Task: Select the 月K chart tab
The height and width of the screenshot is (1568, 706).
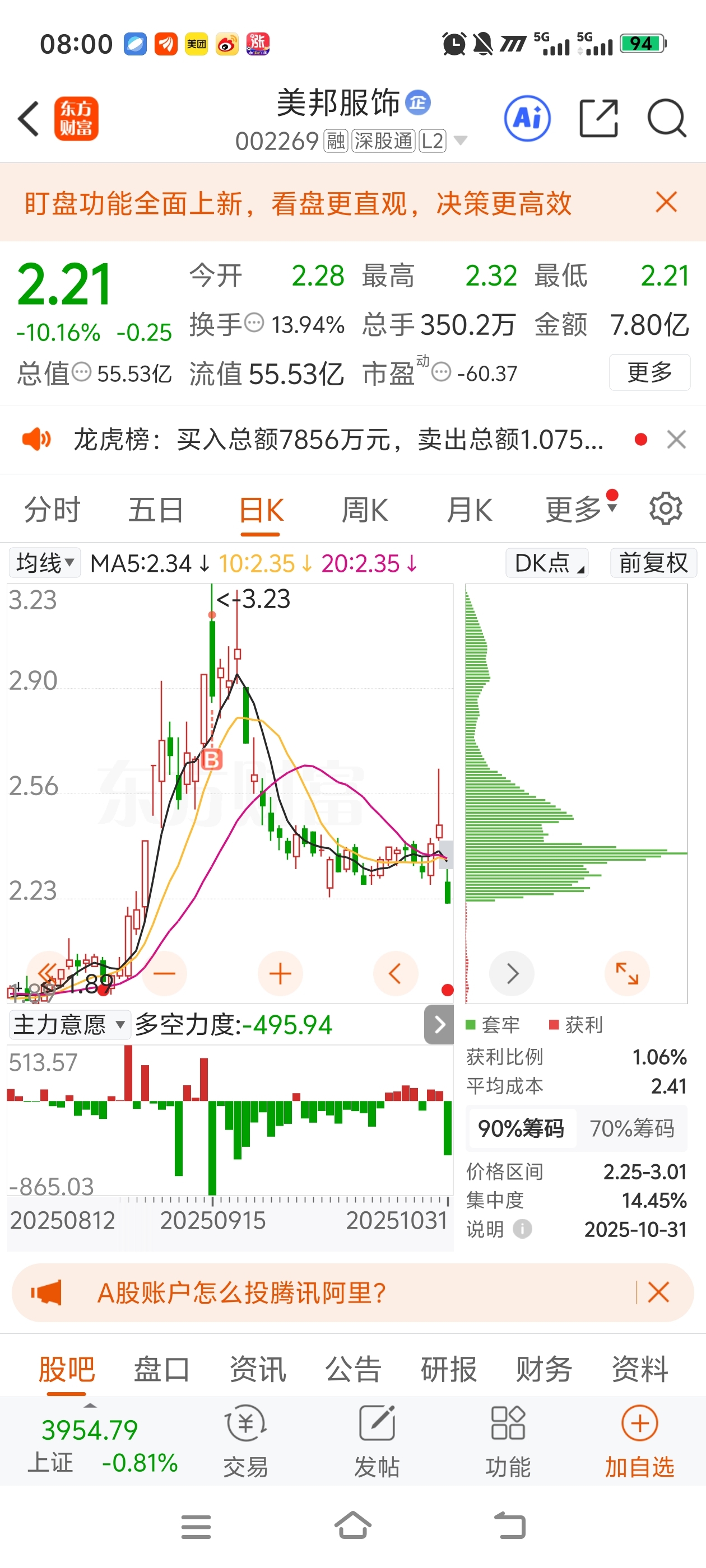Action: pos(469,510)
